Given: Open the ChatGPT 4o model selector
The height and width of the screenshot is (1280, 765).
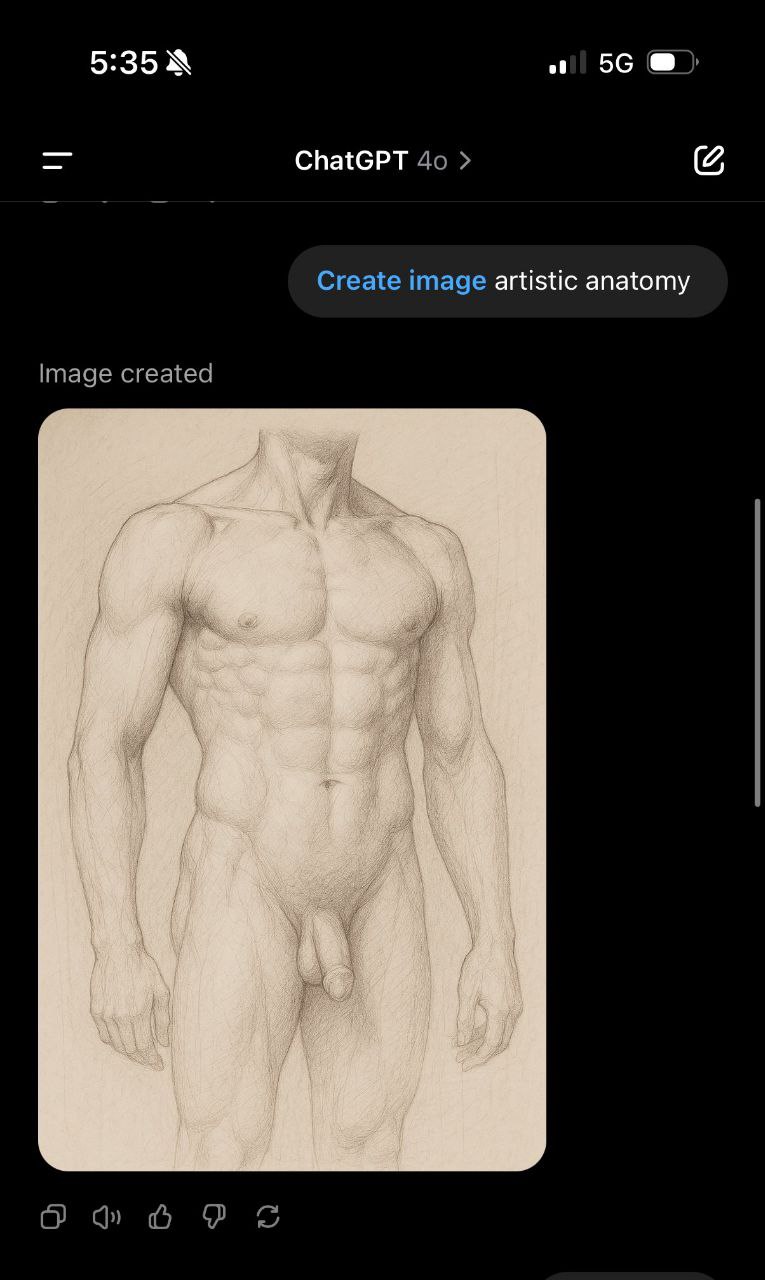Looking at the screenshot, I should click(382, 161).
